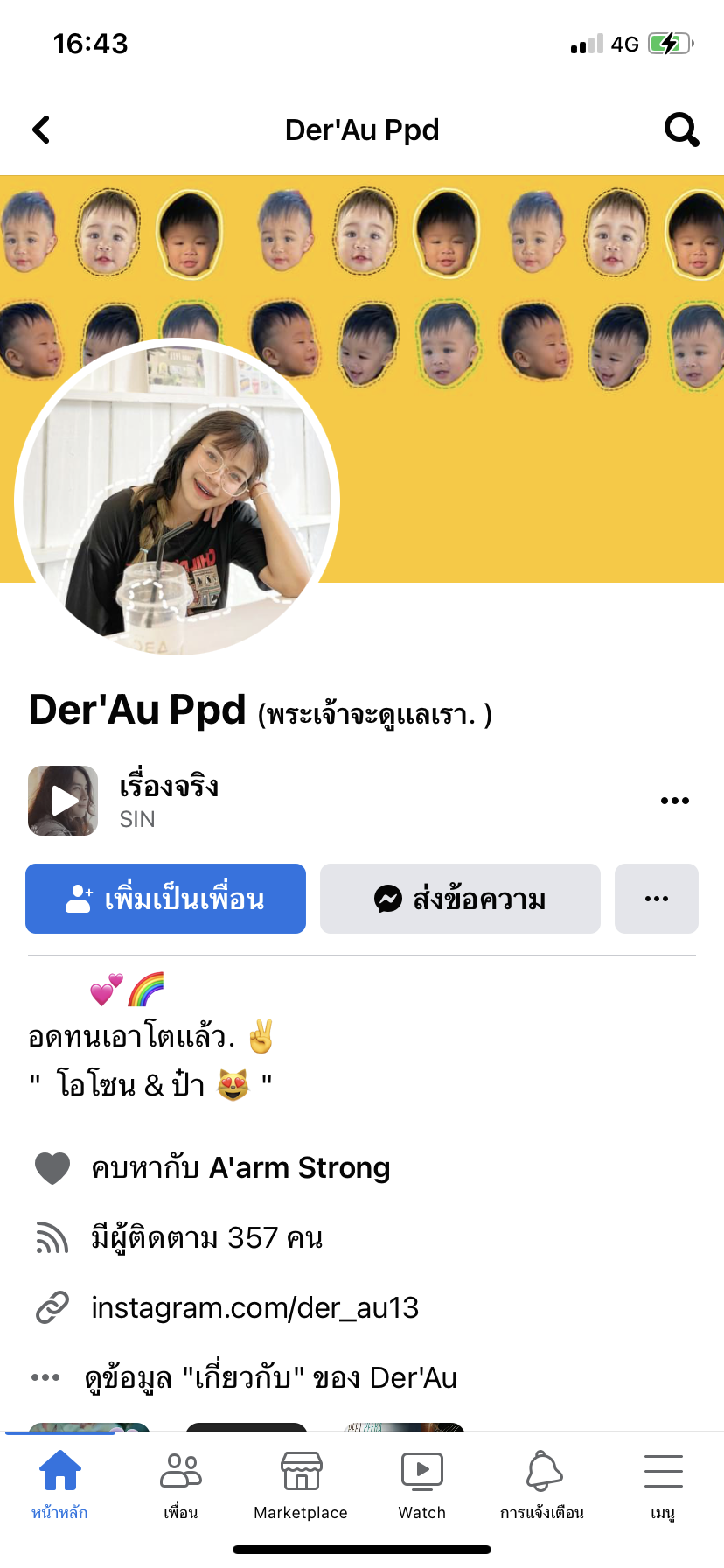View Der'Au's About information row

[270, 1378]
